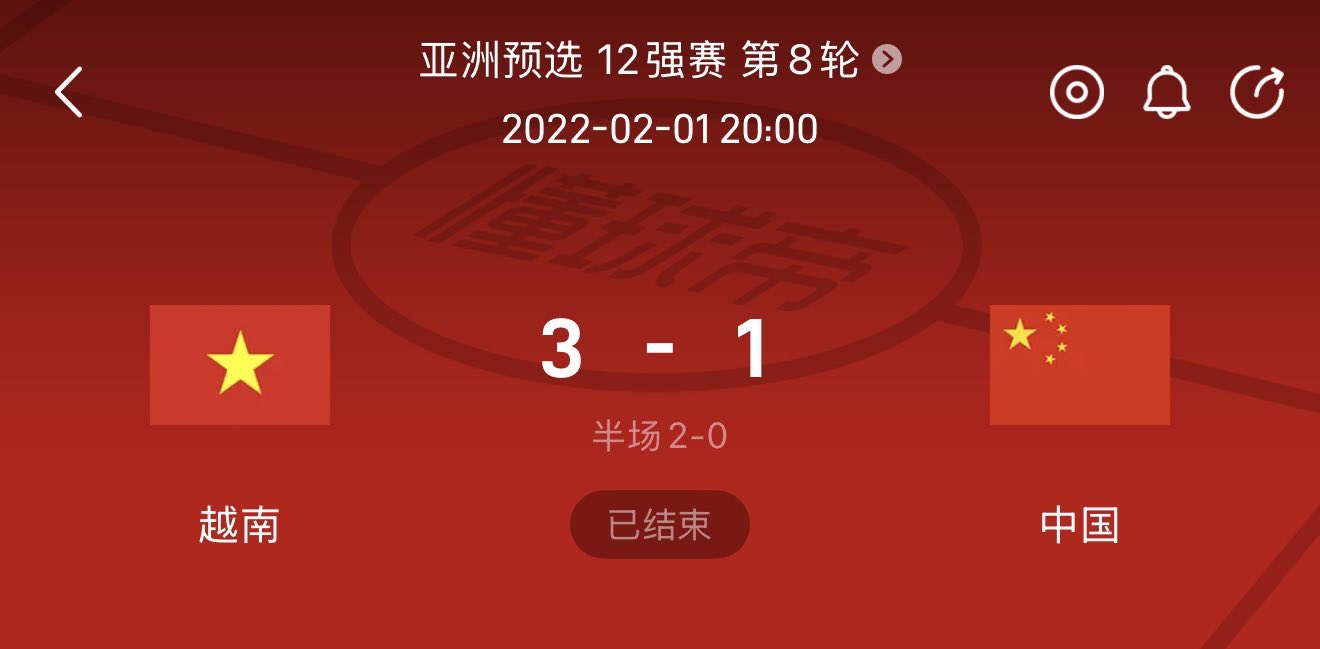The width and height of the screenshot is (1320, 649).
Task: Tap the circular target icon
Action: [x=1076, y=94]
